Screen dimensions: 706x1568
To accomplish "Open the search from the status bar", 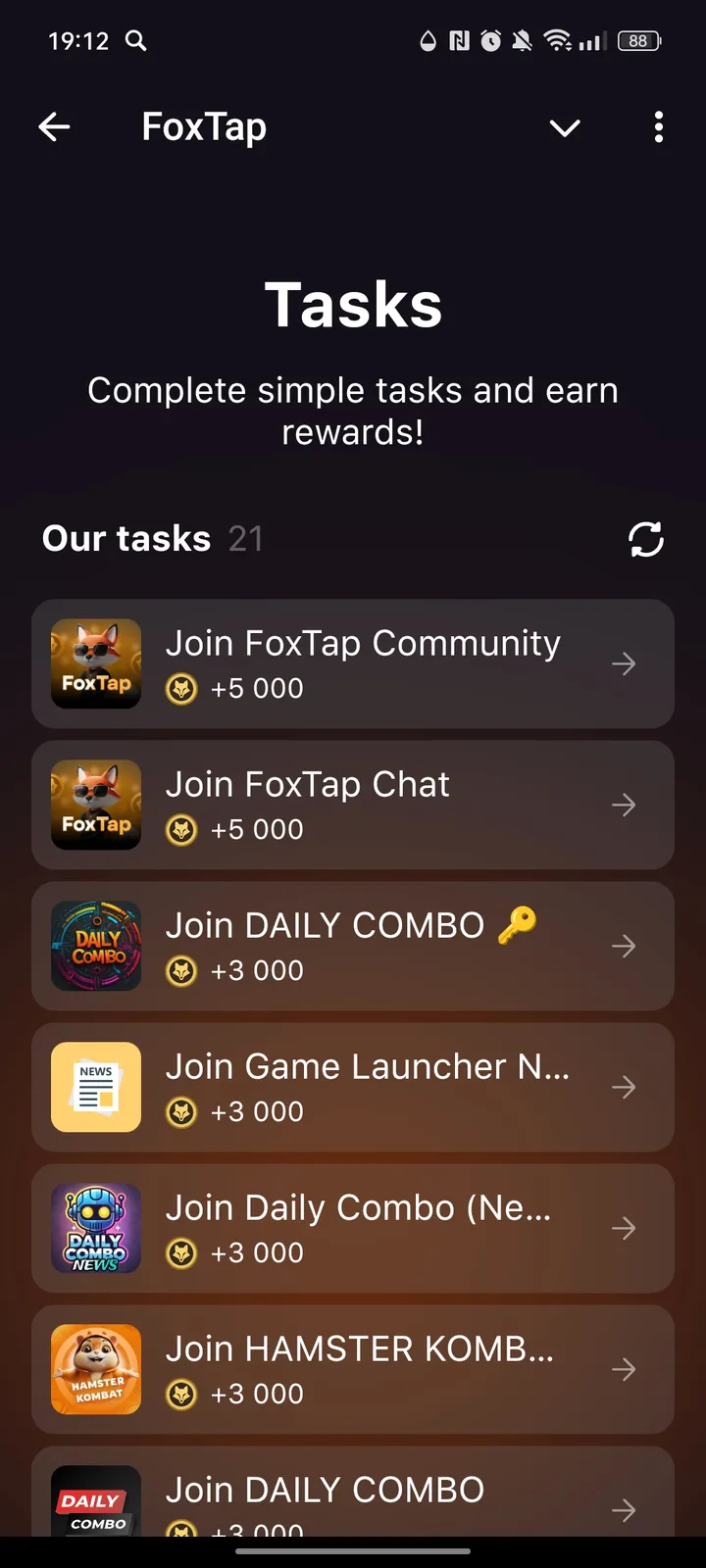I will (x=136, y=41).
